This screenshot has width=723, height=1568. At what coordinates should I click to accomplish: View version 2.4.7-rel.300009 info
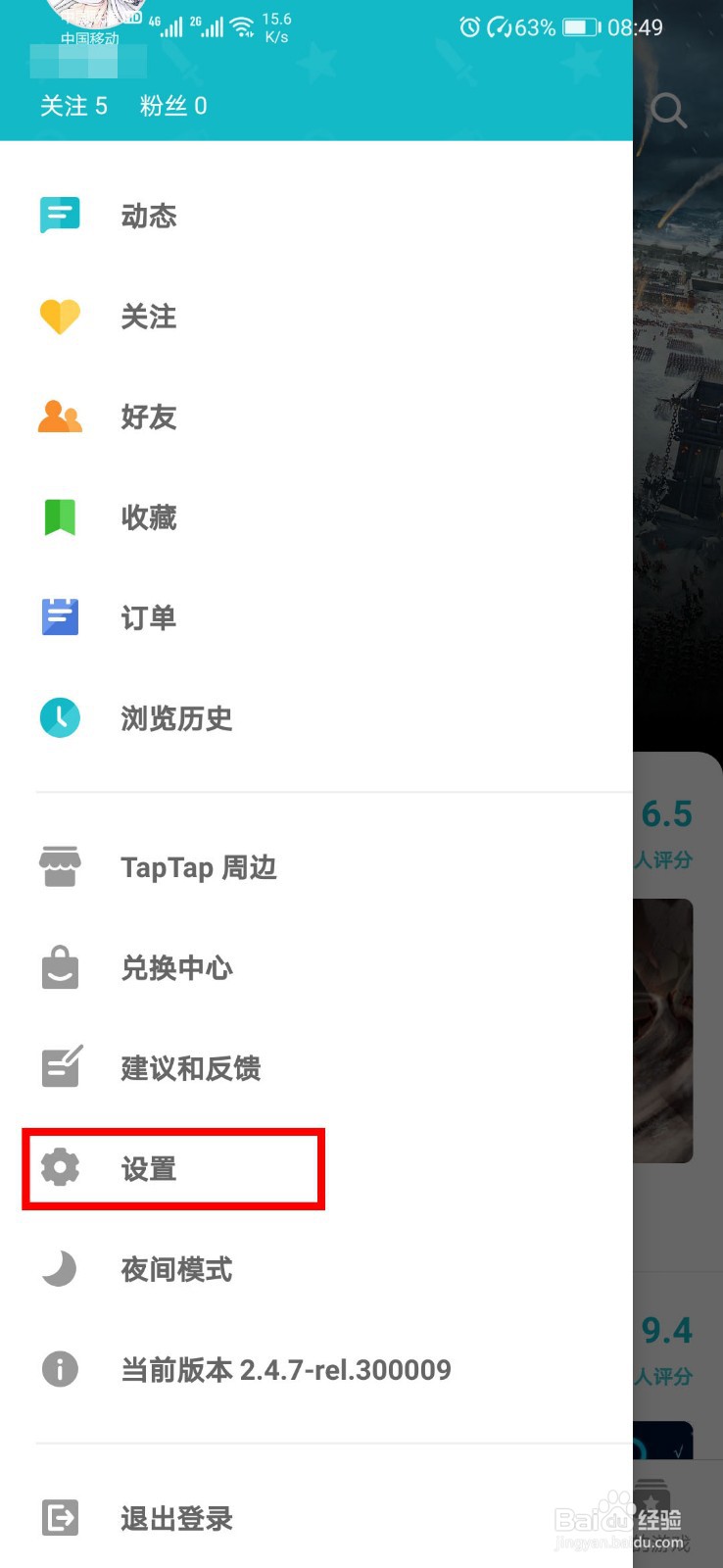click(284, 1369)
